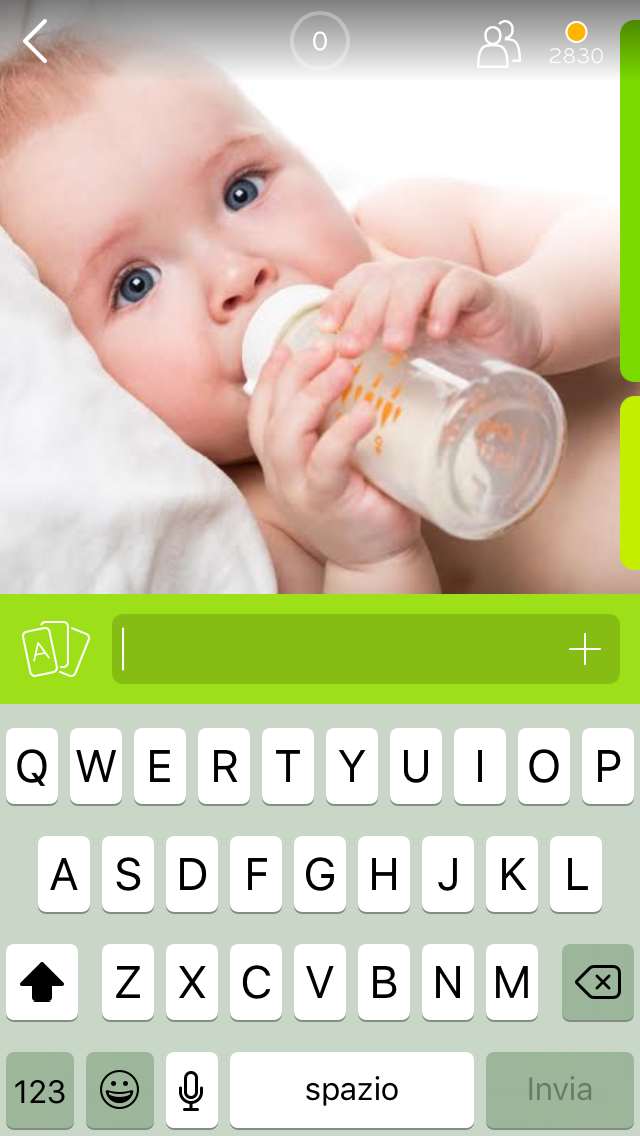The height and width of the screenshot is (1136, 640).
Task: Open the letter cards icon
Action: pos(56,649)
